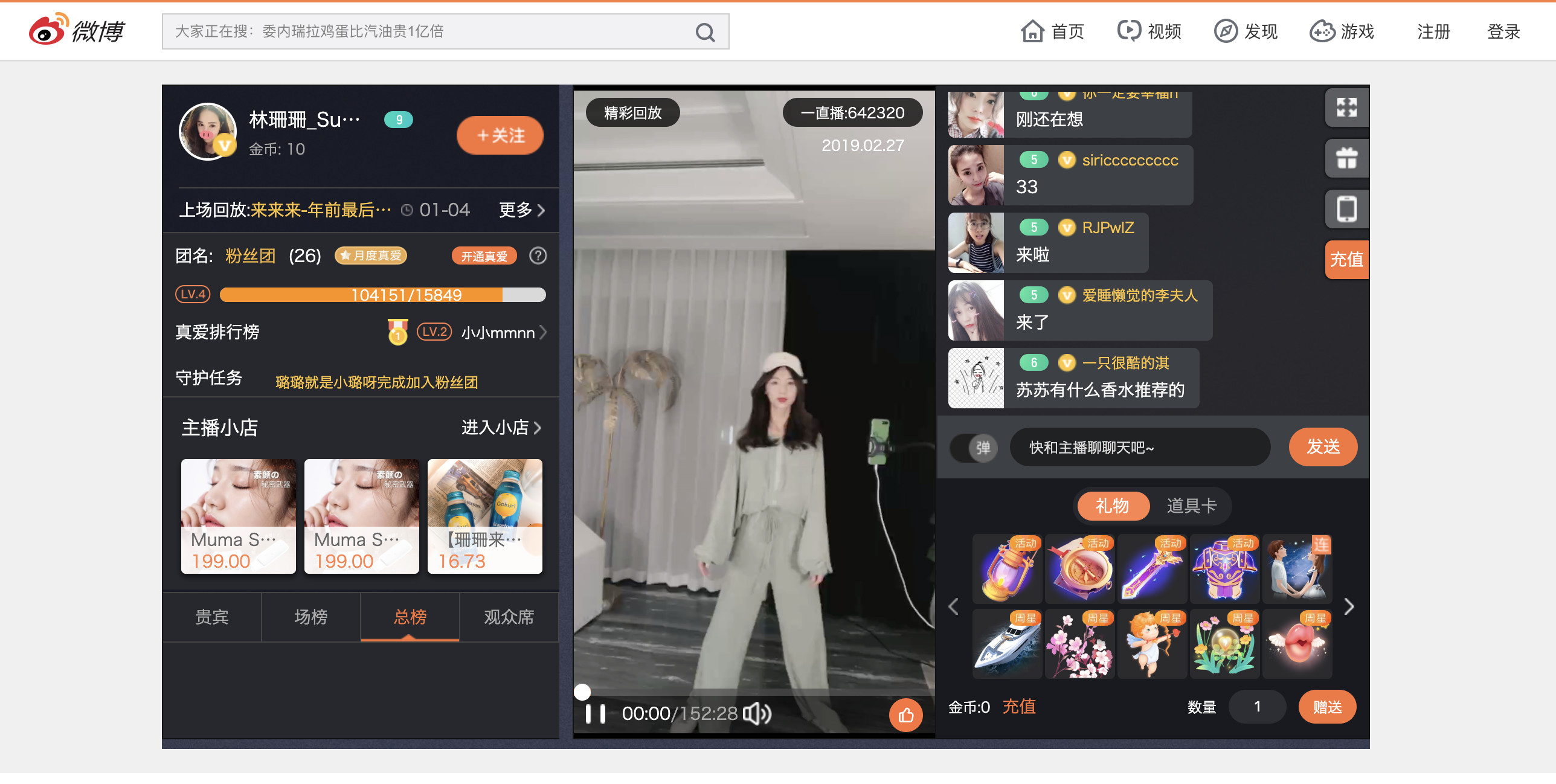Switch to the 观众席 tab
The image size is (1556, 784).
(x=509, y=617)
